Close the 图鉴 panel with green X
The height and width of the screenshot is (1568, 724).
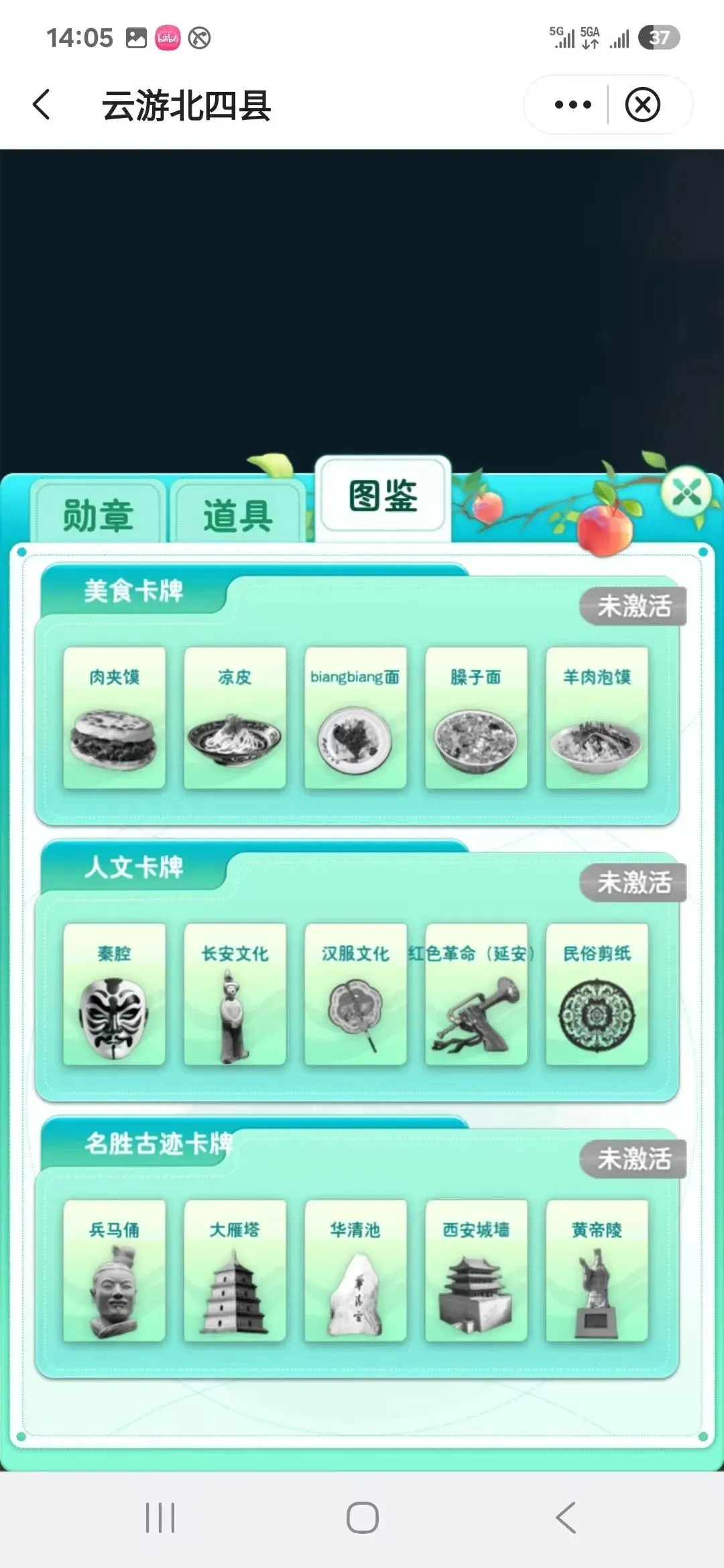[x=686, y=493]
